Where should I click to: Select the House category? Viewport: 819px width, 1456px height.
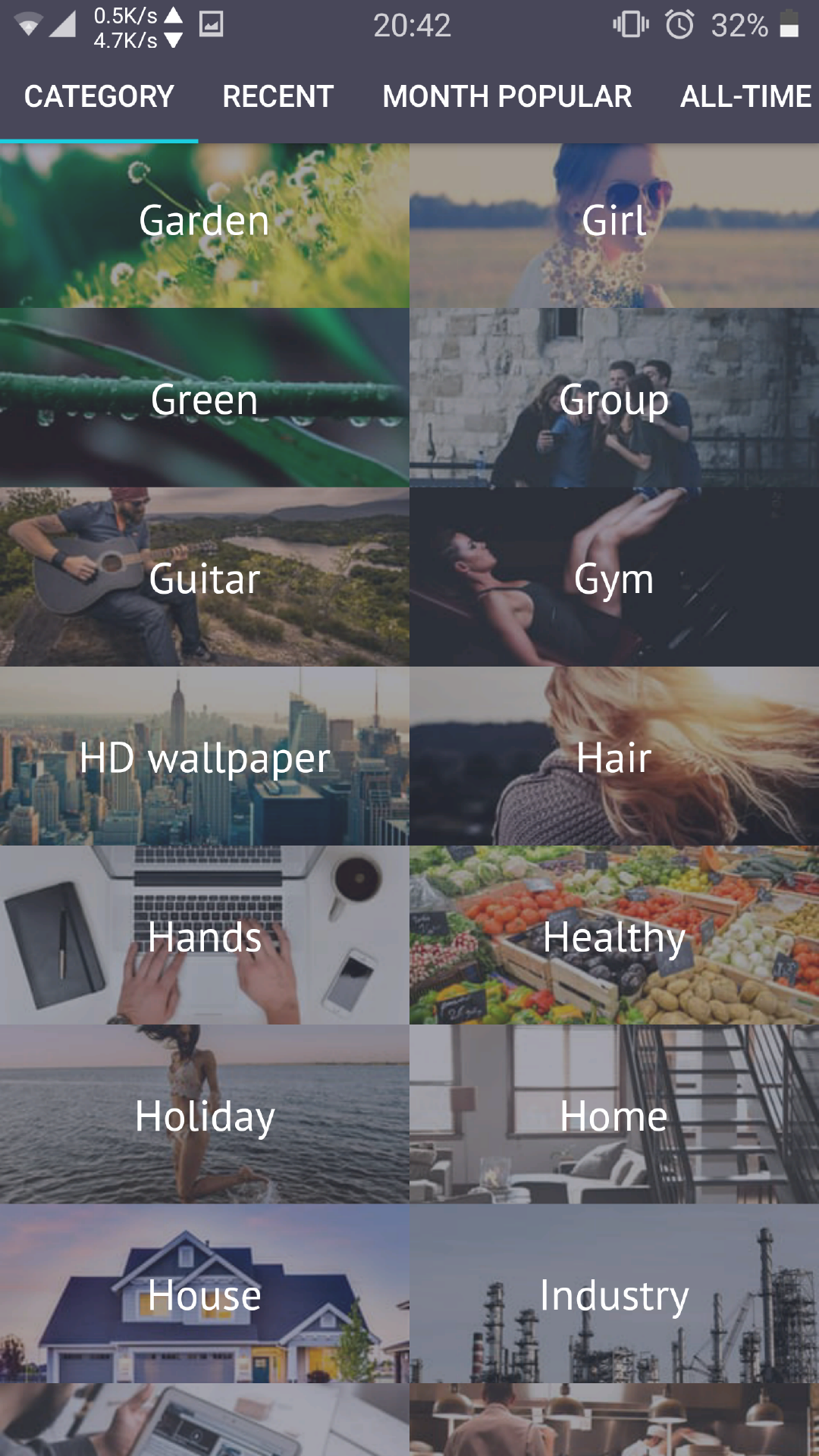pyautogui.click(x=204, y=1295)
